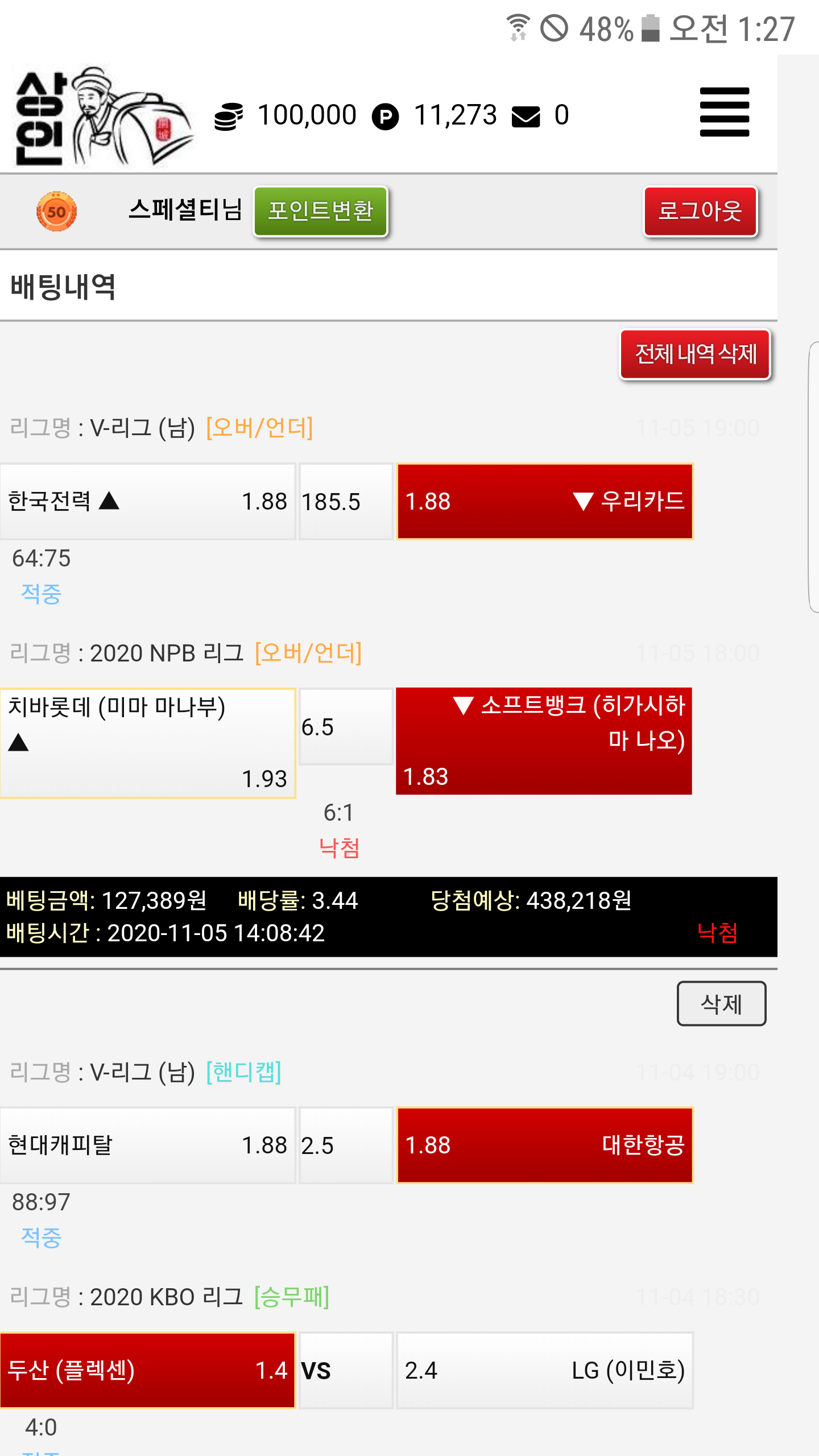Delete all history with 전체 내역 삭제
Image resolution: width=819 pixels, height=1456 pixels.
pyautogui.click(x=695, y=354)
